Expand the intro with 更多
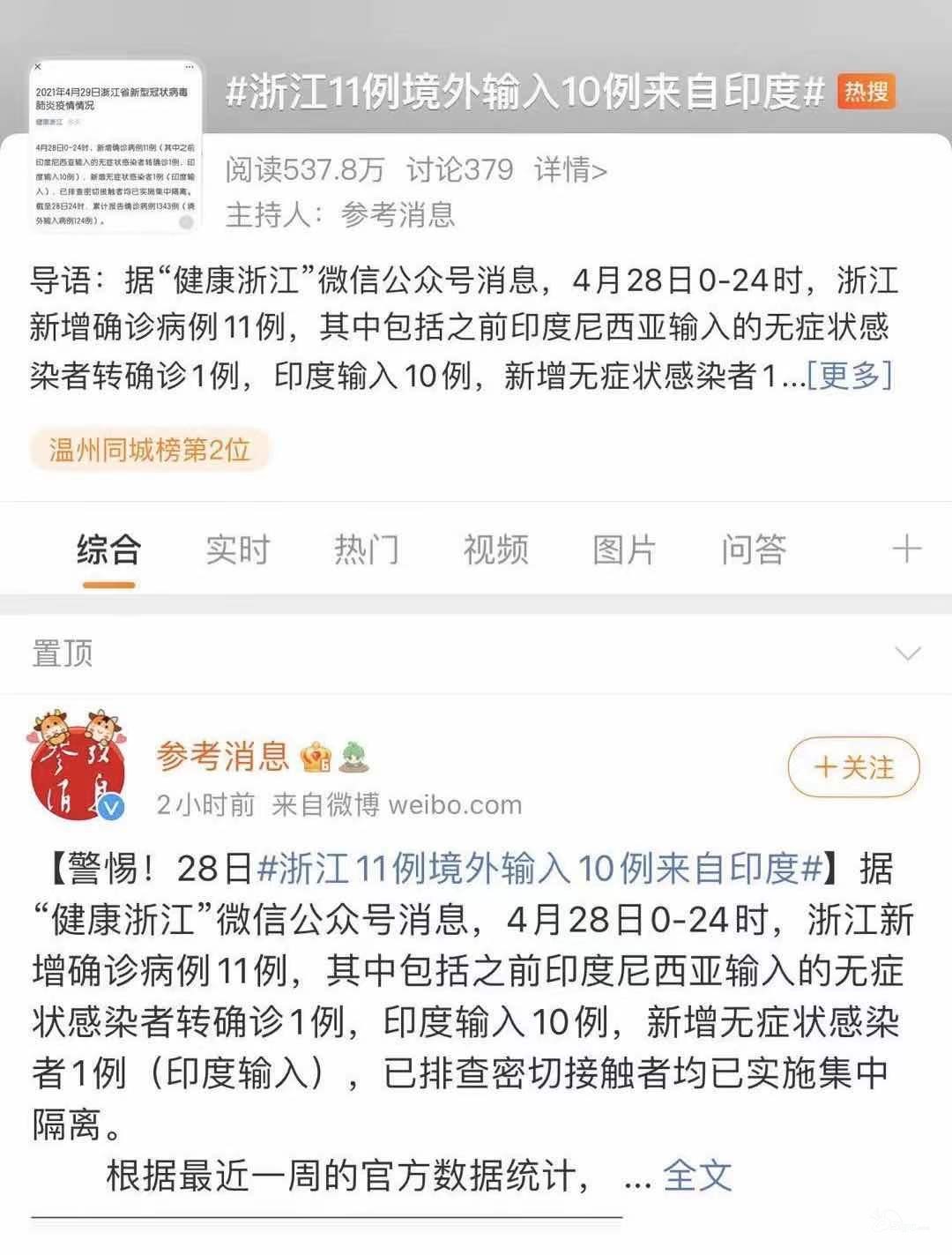This screenshot has height=1255, width=952. 849,376
